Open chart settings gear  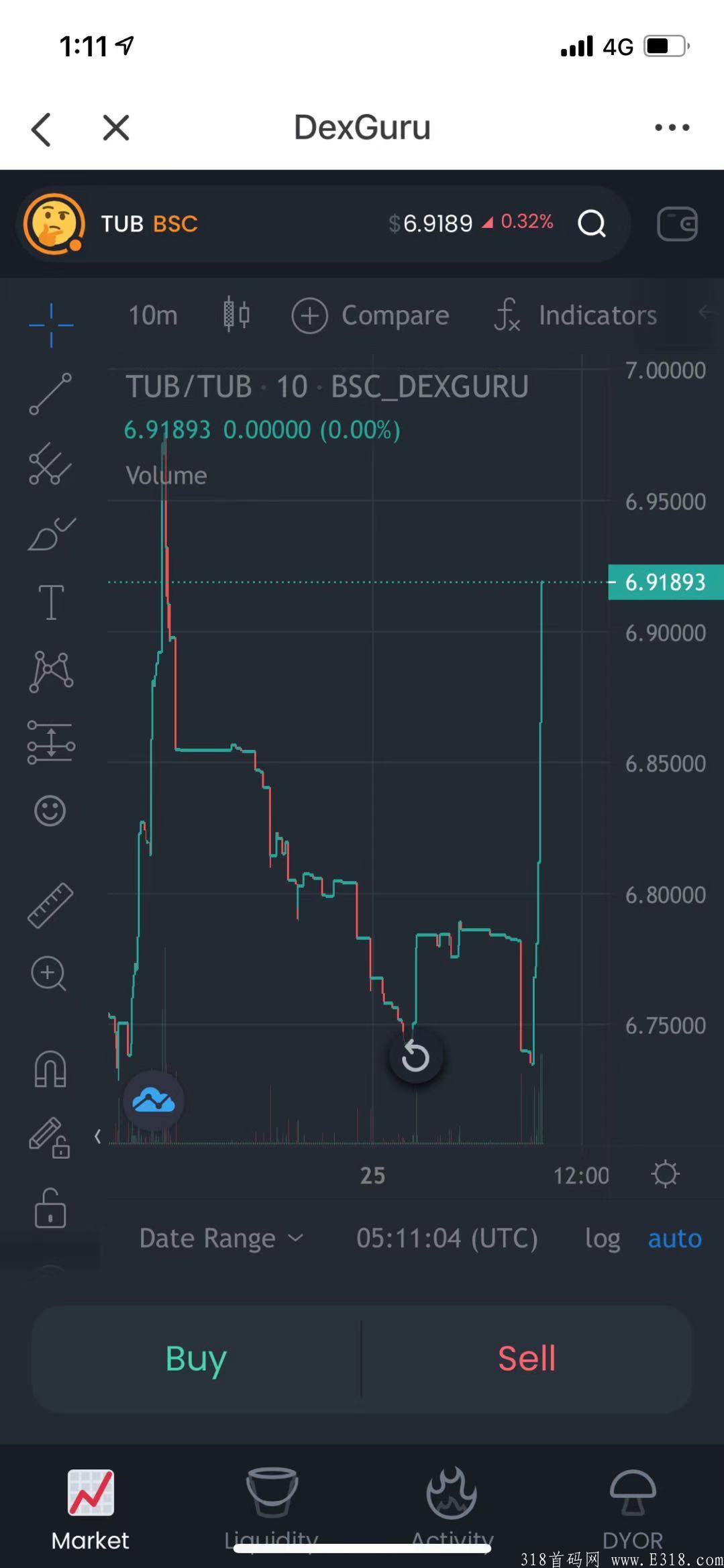(665, 1174)
